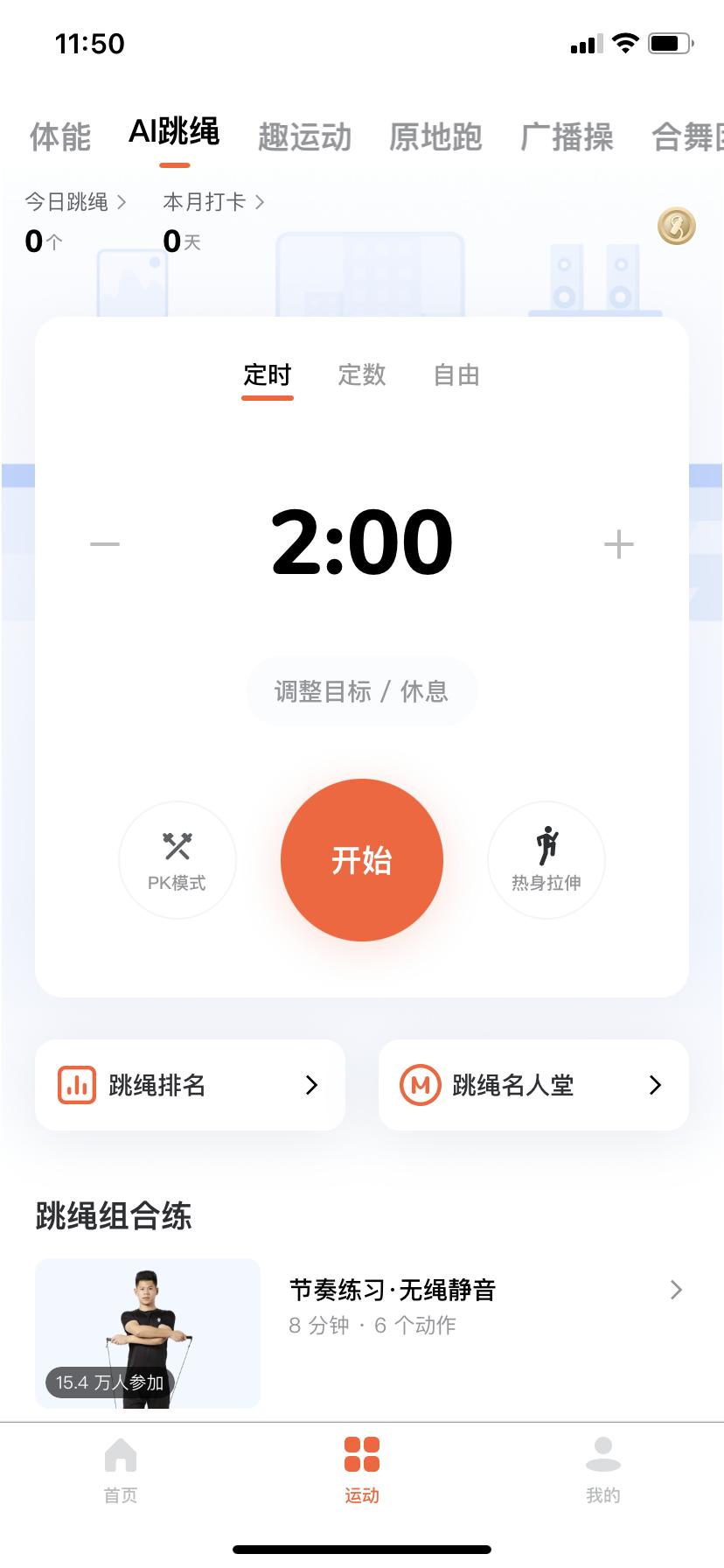Switch to the 体能 tab

[x=59, y=136]
